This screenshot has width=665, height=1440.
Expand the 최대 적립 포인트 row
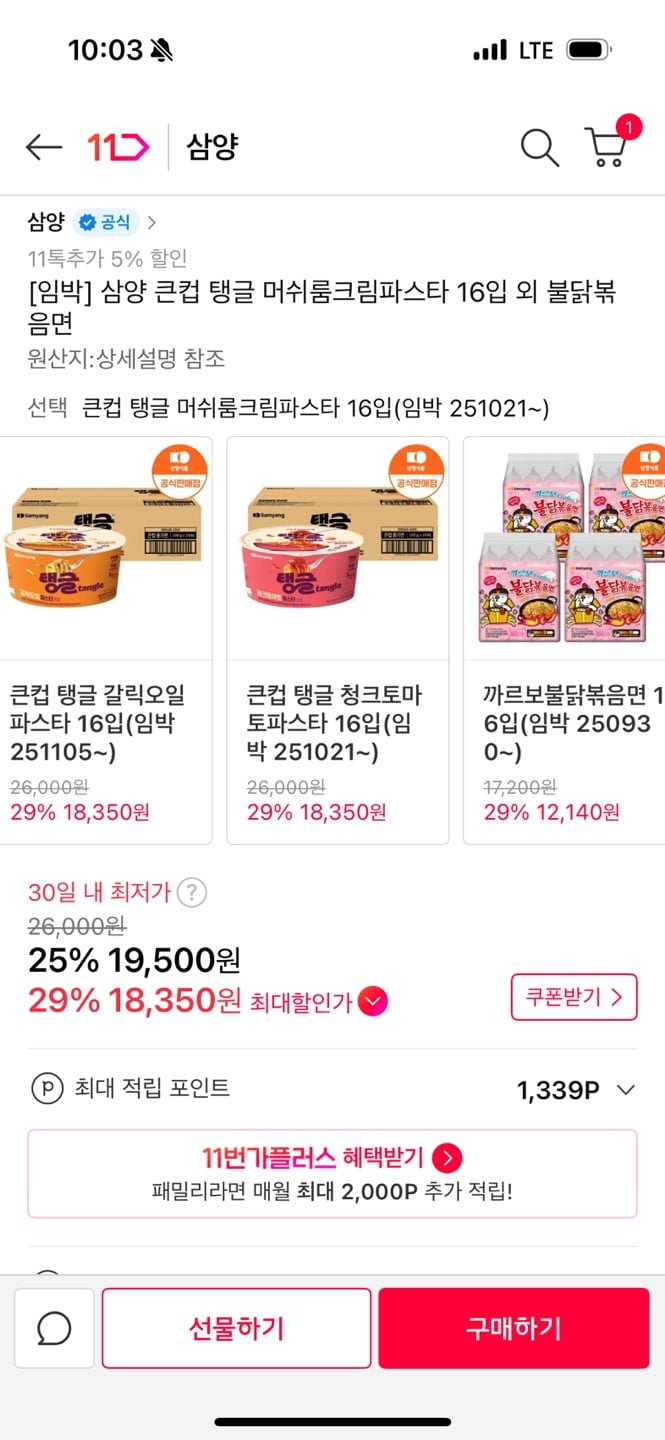(332, 1089)
